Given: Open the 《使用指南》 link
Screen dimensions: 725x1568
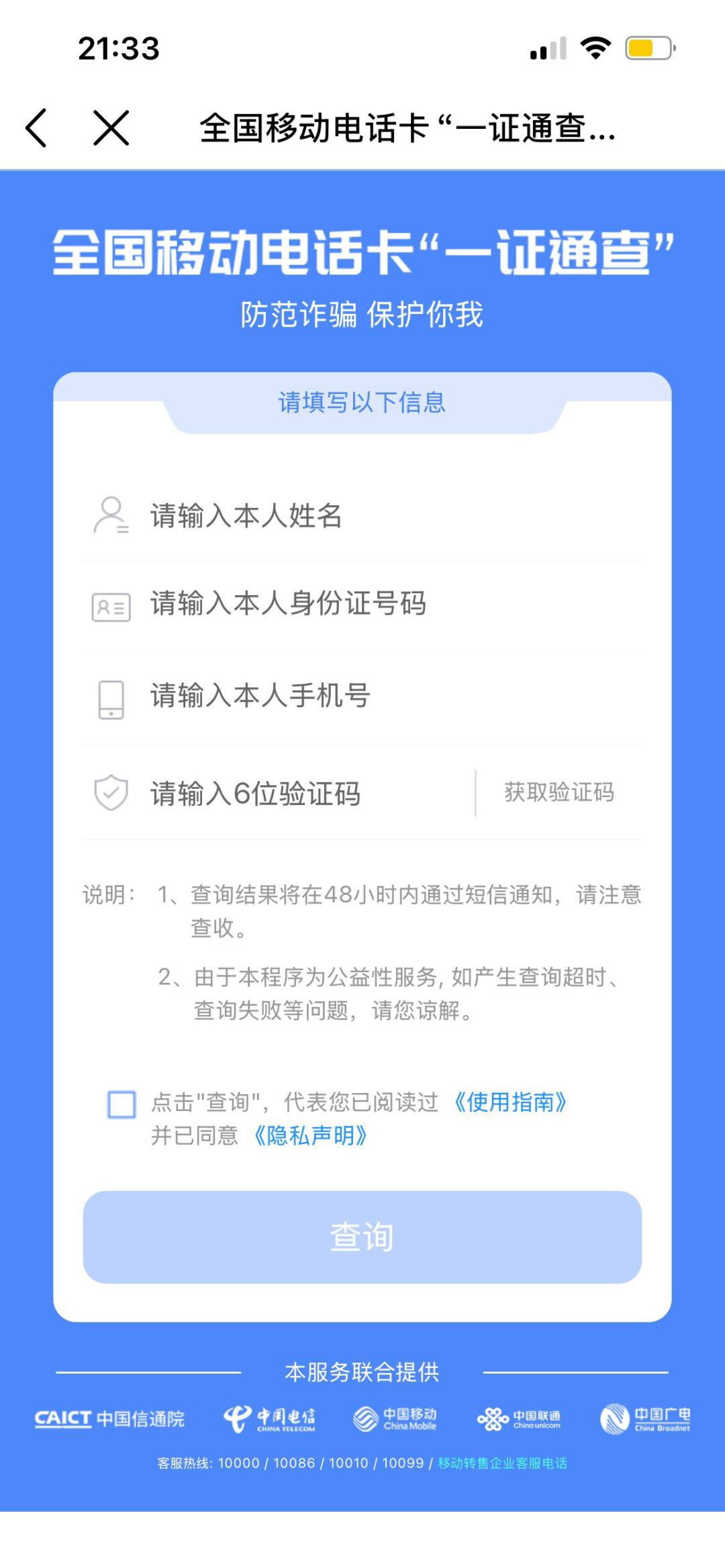Looking at the screenshot, I should 510,1102.
